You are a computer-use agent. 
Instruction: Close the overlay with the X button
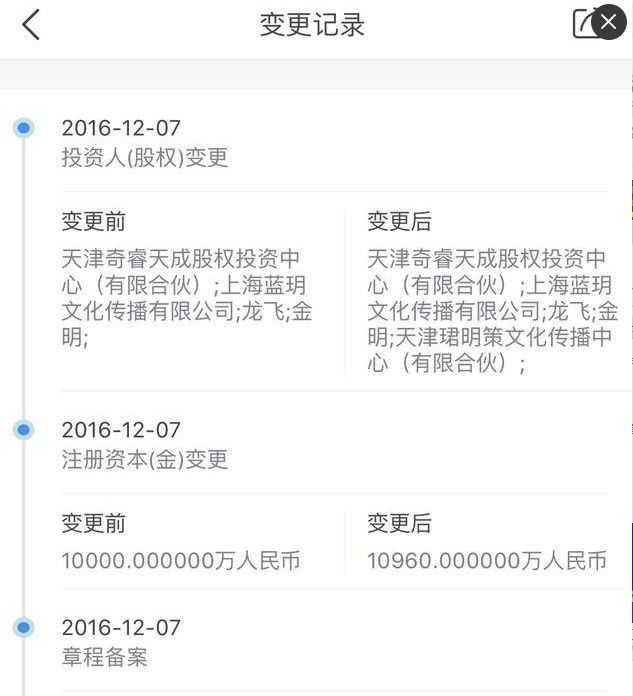coord(609,22)
